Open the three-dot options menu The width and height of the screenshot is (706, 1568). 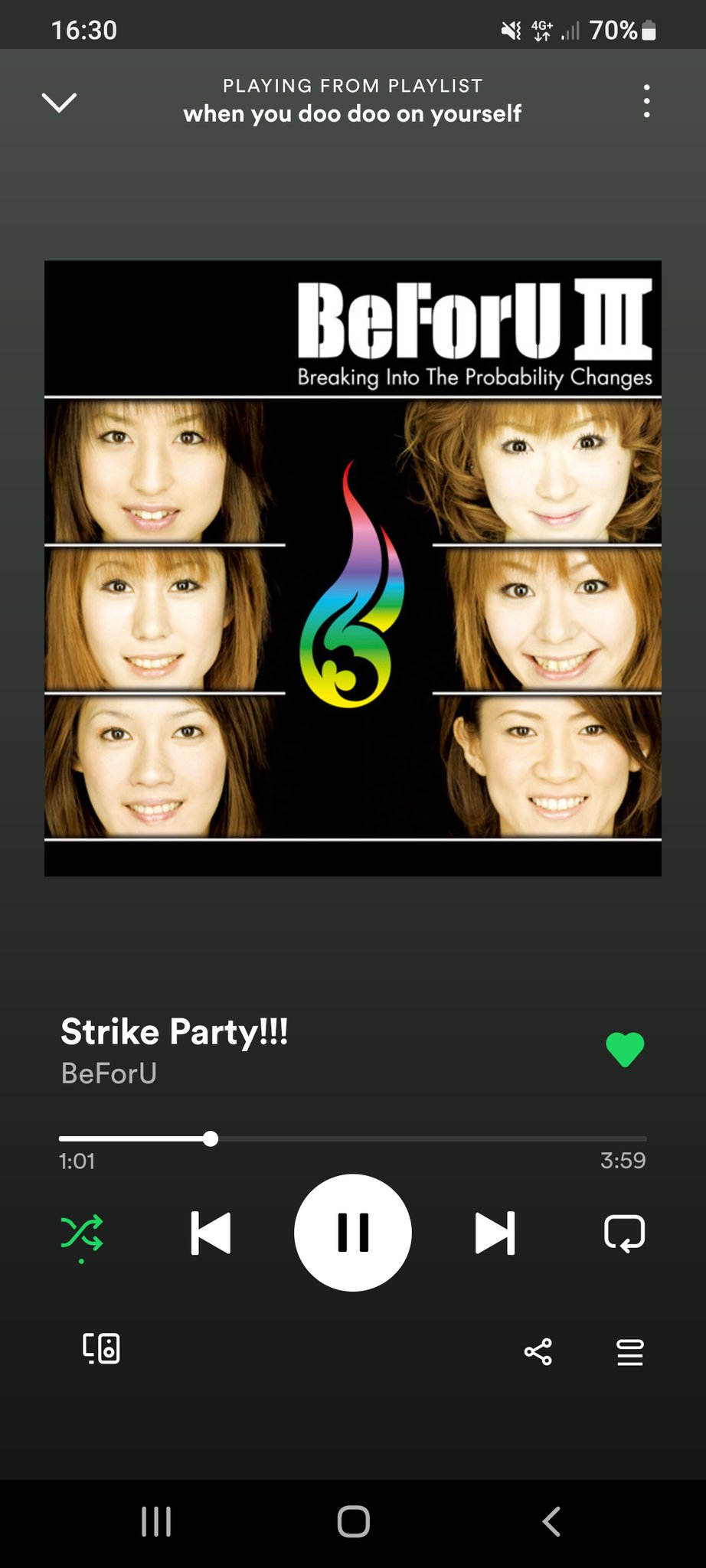coord(647,101)
